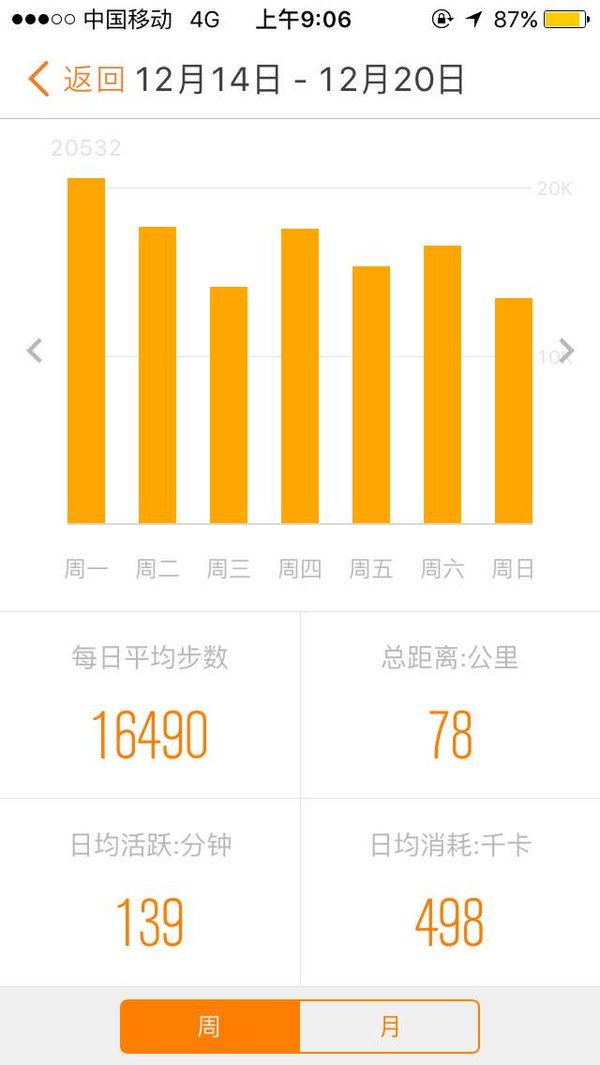600x1065 pixels.
Task: Tap the 周一 step bar
Action: [x=86, y=350]
